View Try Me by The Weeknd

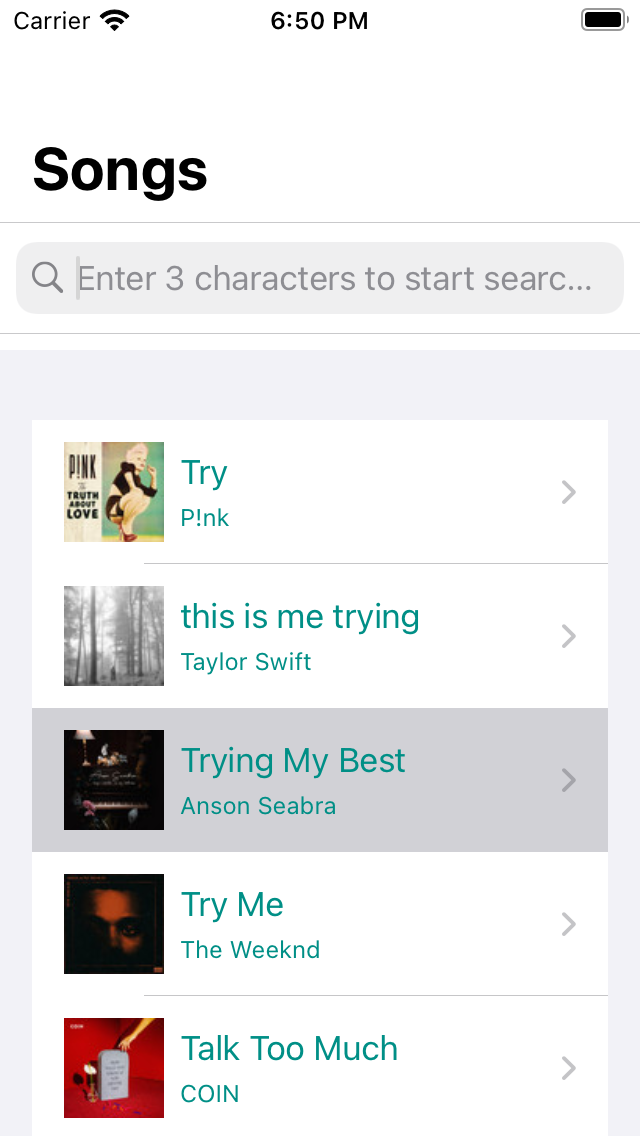320,924
